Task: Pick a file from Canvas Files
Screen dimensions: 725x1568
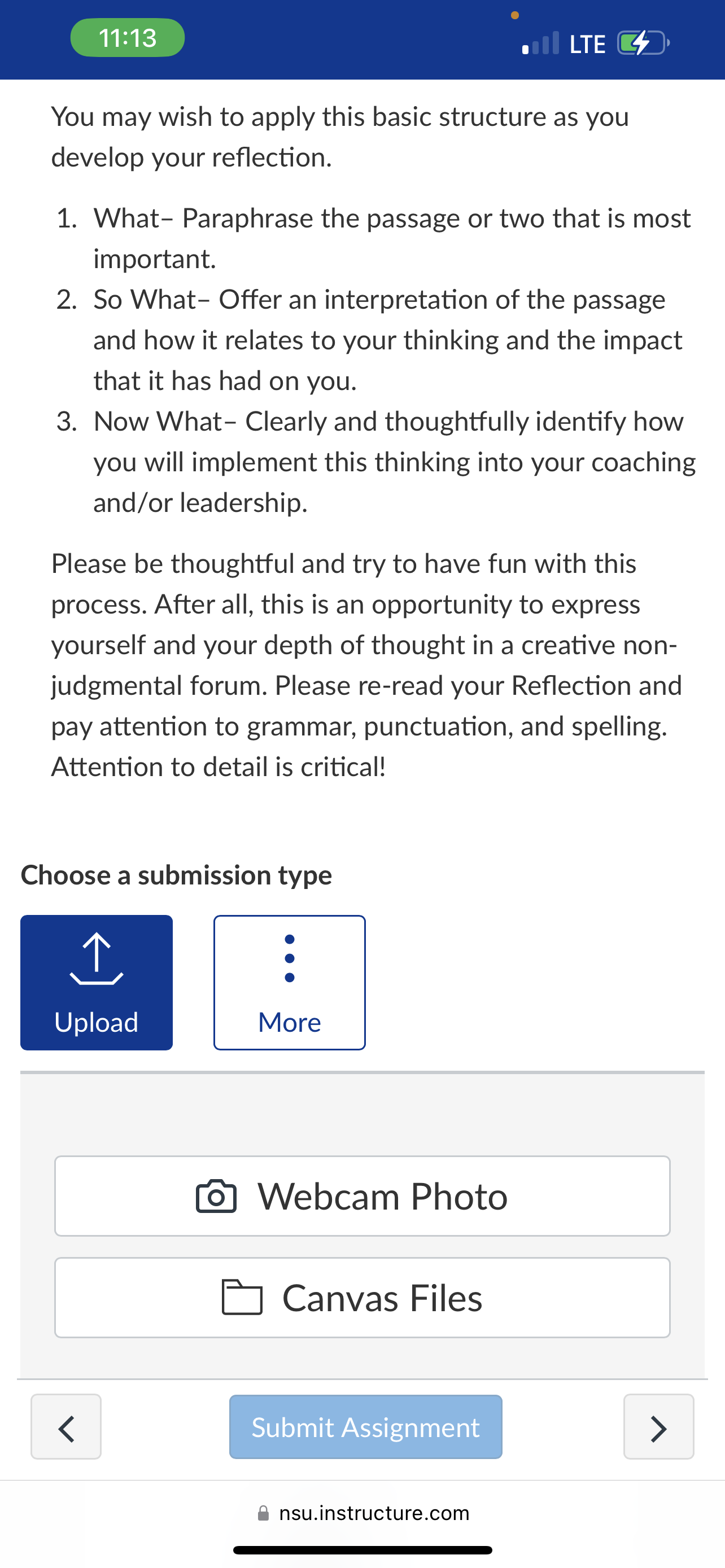Action: point(362,1297)
